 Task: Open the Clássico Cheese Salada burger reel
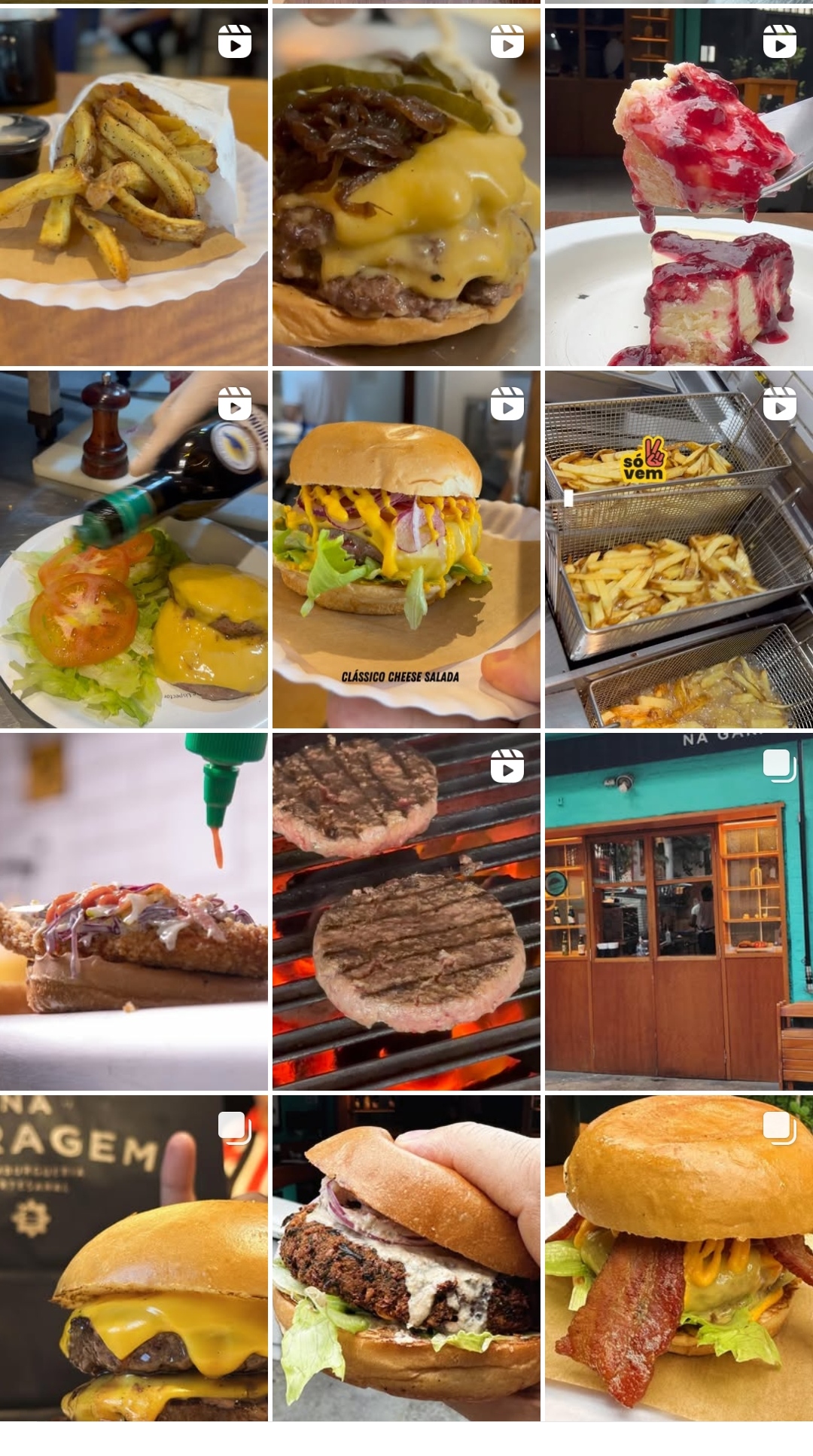(406, 549)
